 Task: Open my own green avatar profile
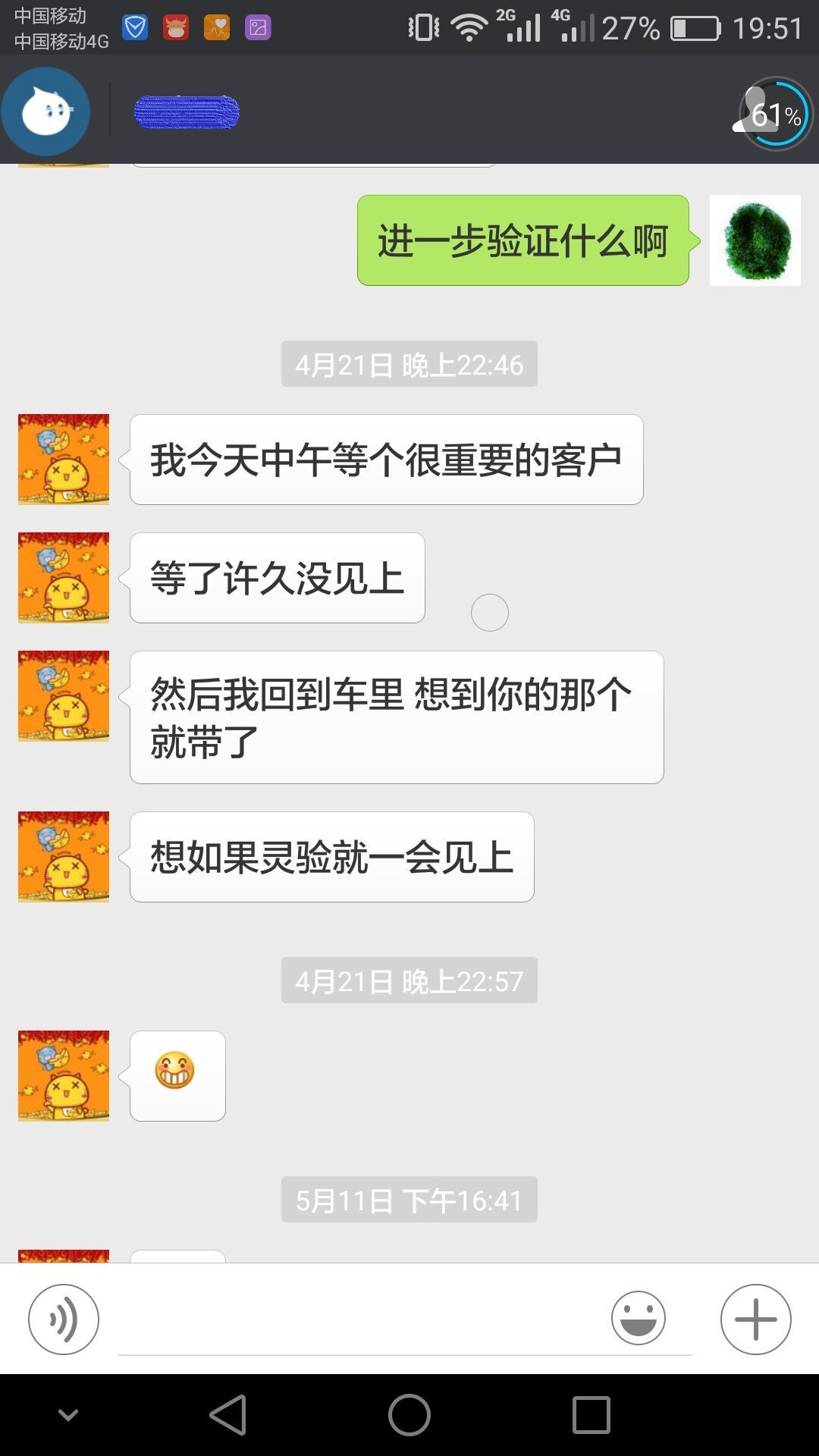click(755, 240)
